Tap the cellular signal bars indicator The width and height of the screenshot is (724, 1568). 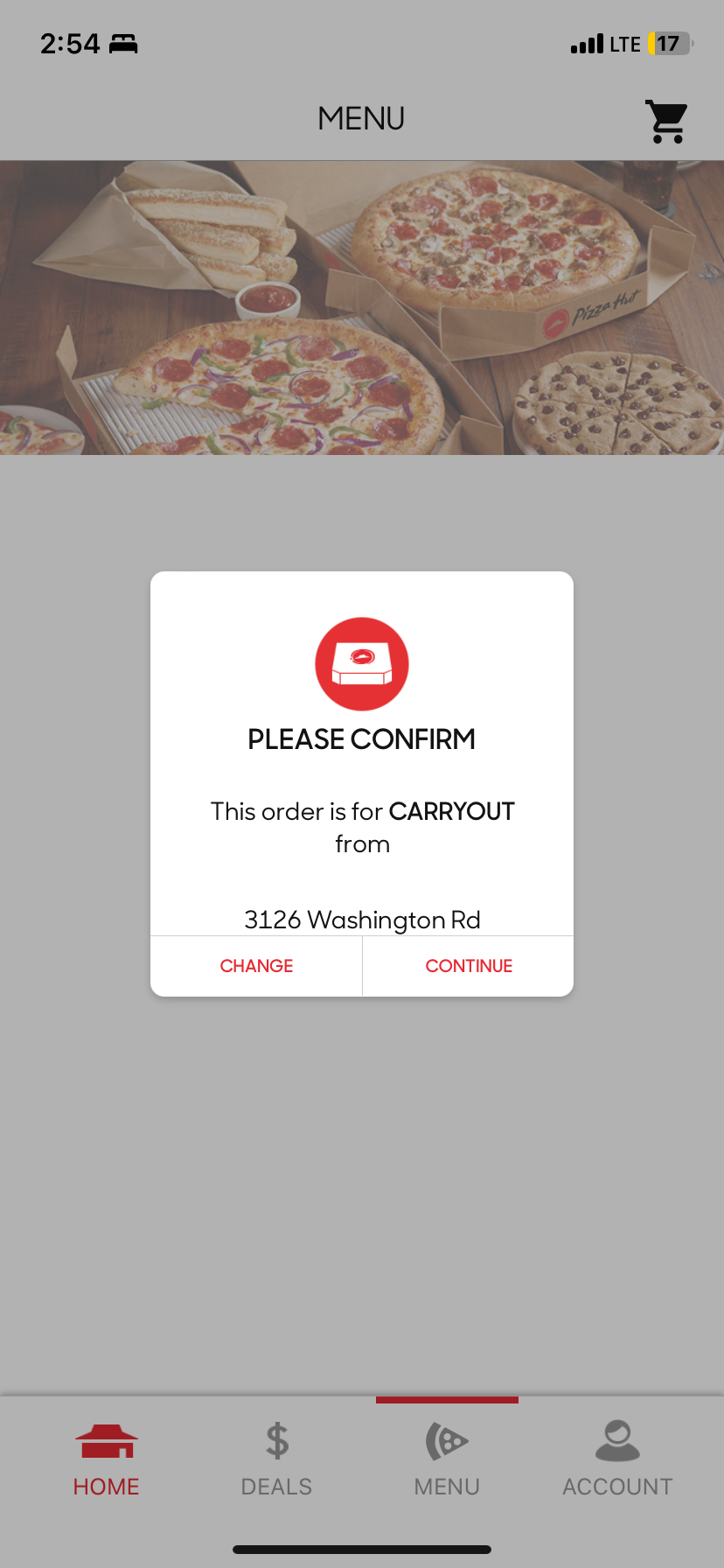coord(589,43)
